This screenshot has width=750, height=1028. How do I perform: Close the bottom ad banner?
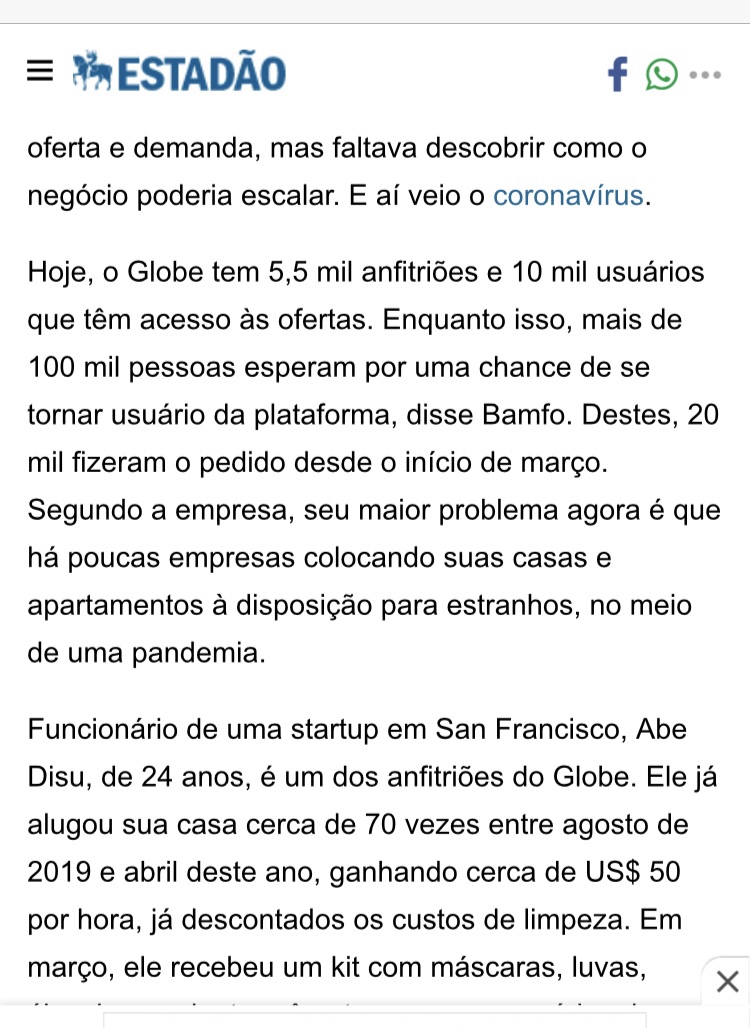pos(728,981)
